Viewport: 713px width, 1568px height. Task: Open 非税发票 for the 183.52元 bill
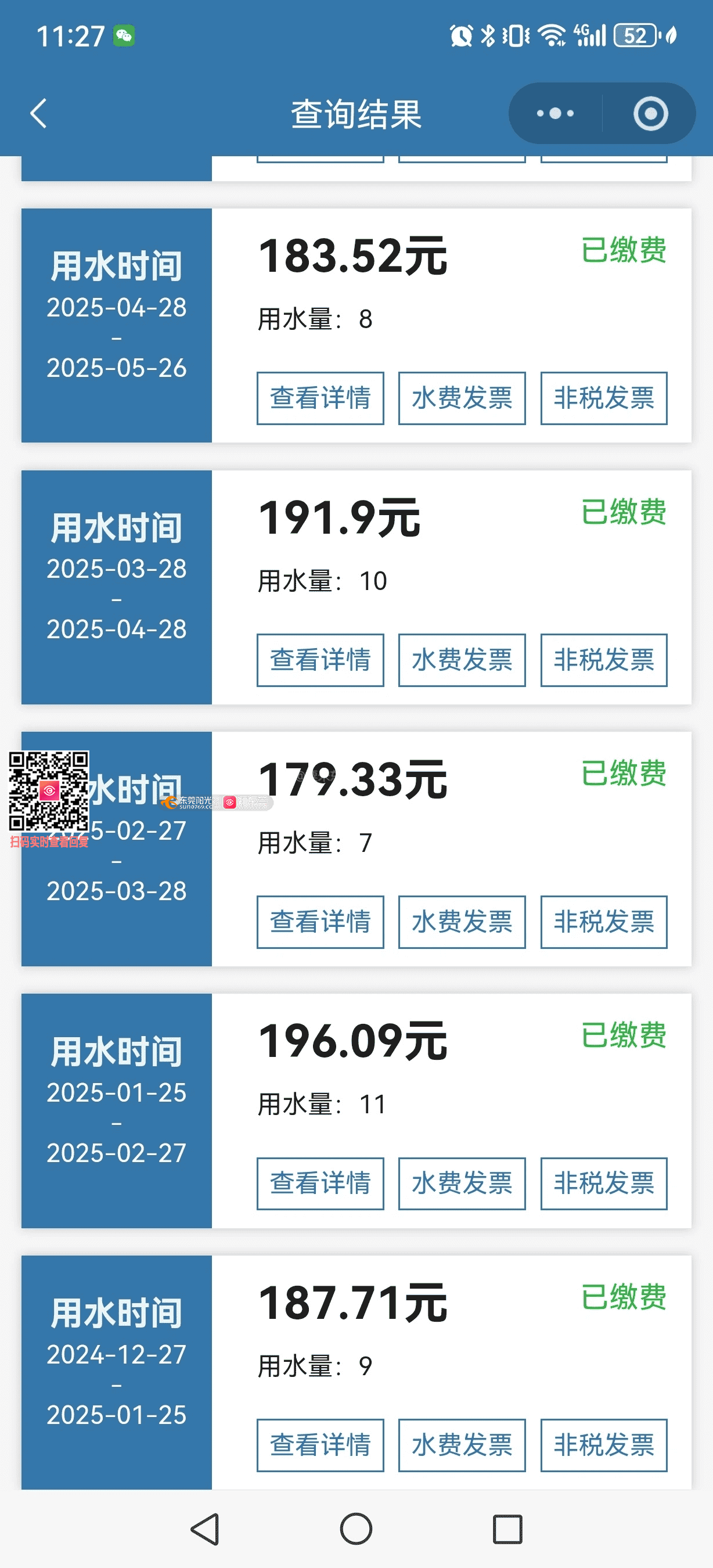603,398
